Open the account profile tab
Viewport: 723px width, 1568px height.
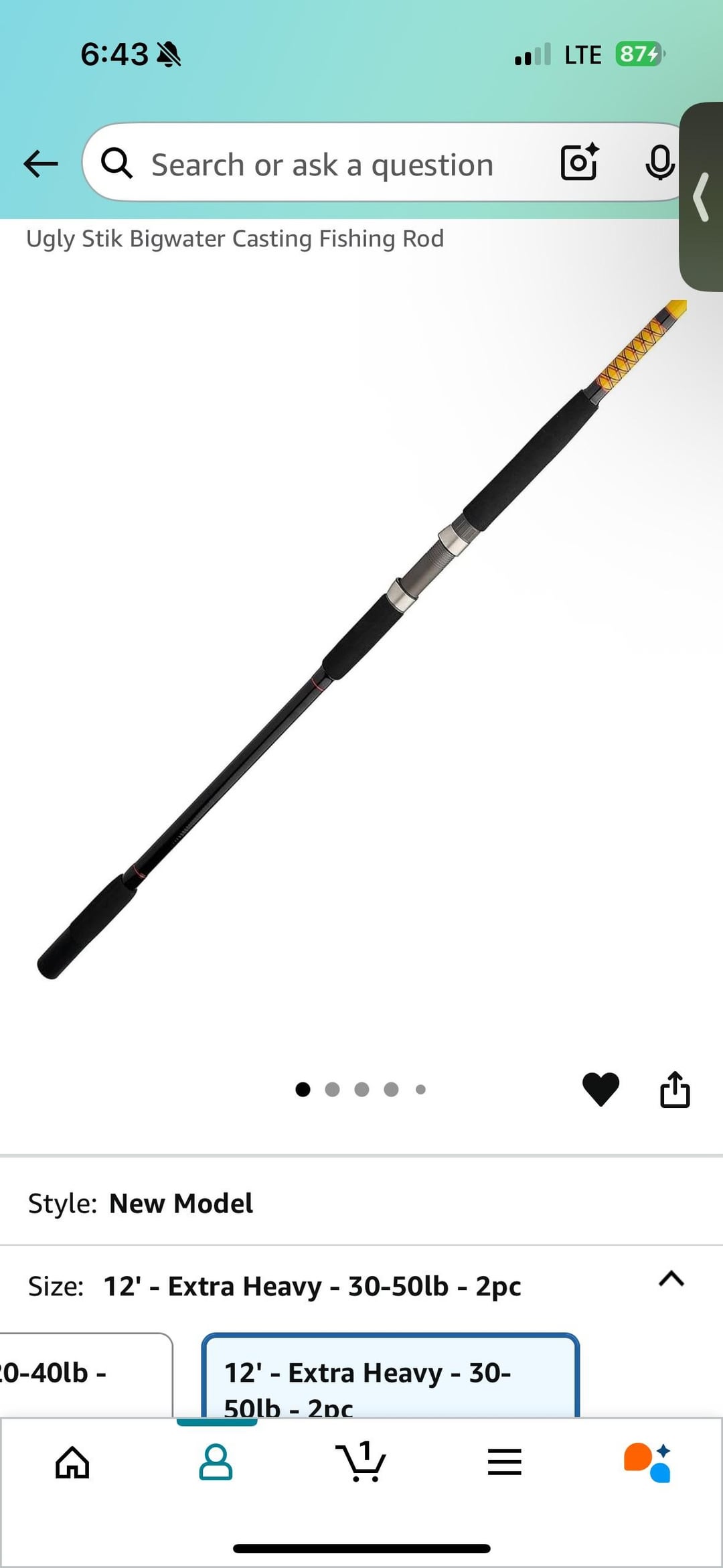(216, 1462)
